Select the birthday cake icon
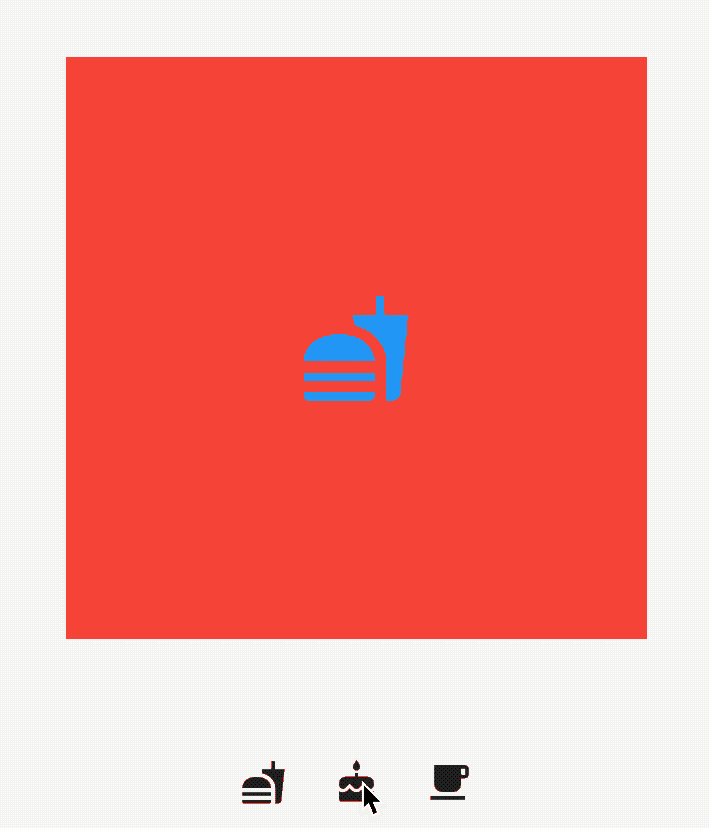 (354, 783)
